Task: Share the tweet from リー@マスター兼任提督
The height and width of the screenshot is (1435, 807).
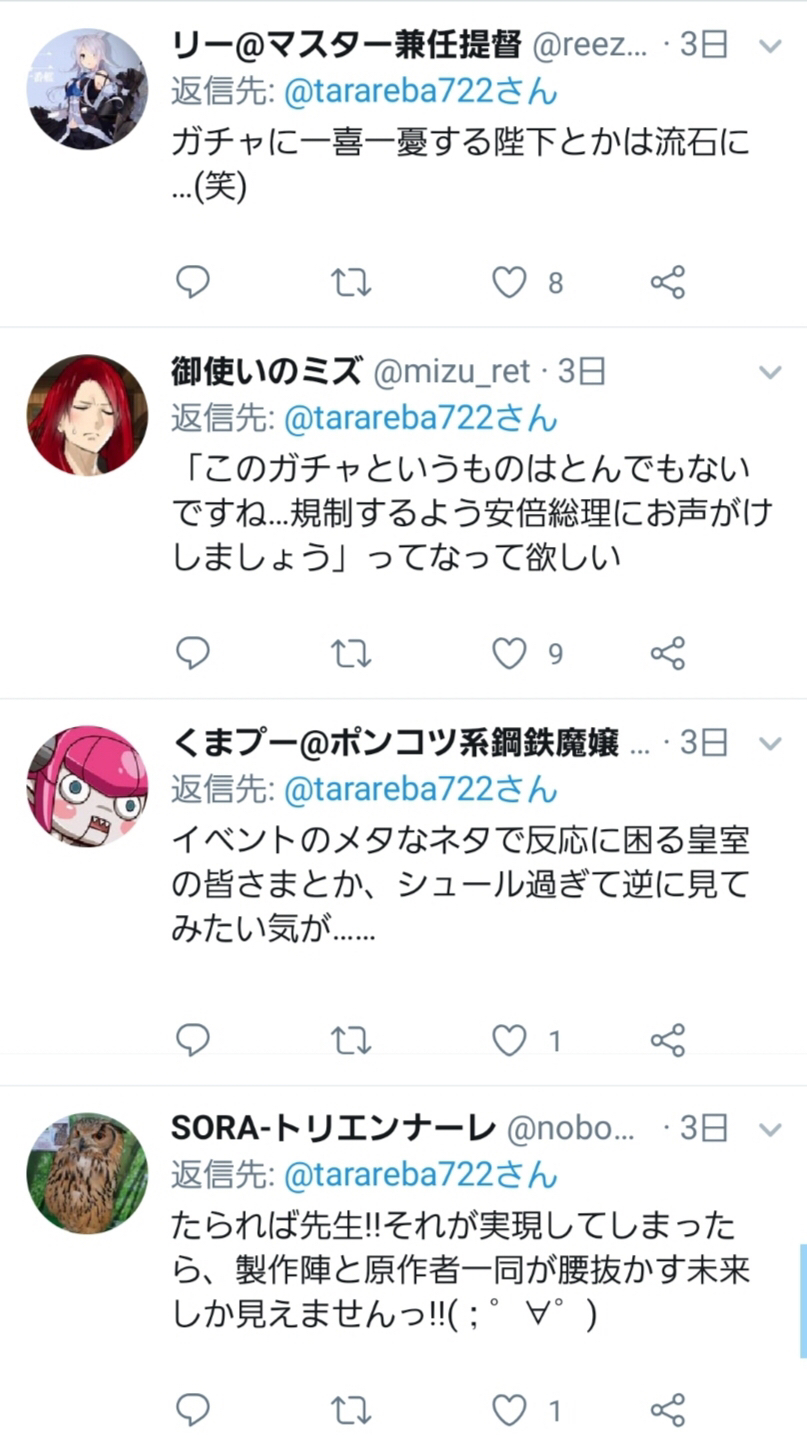Action: click(668, 283)
